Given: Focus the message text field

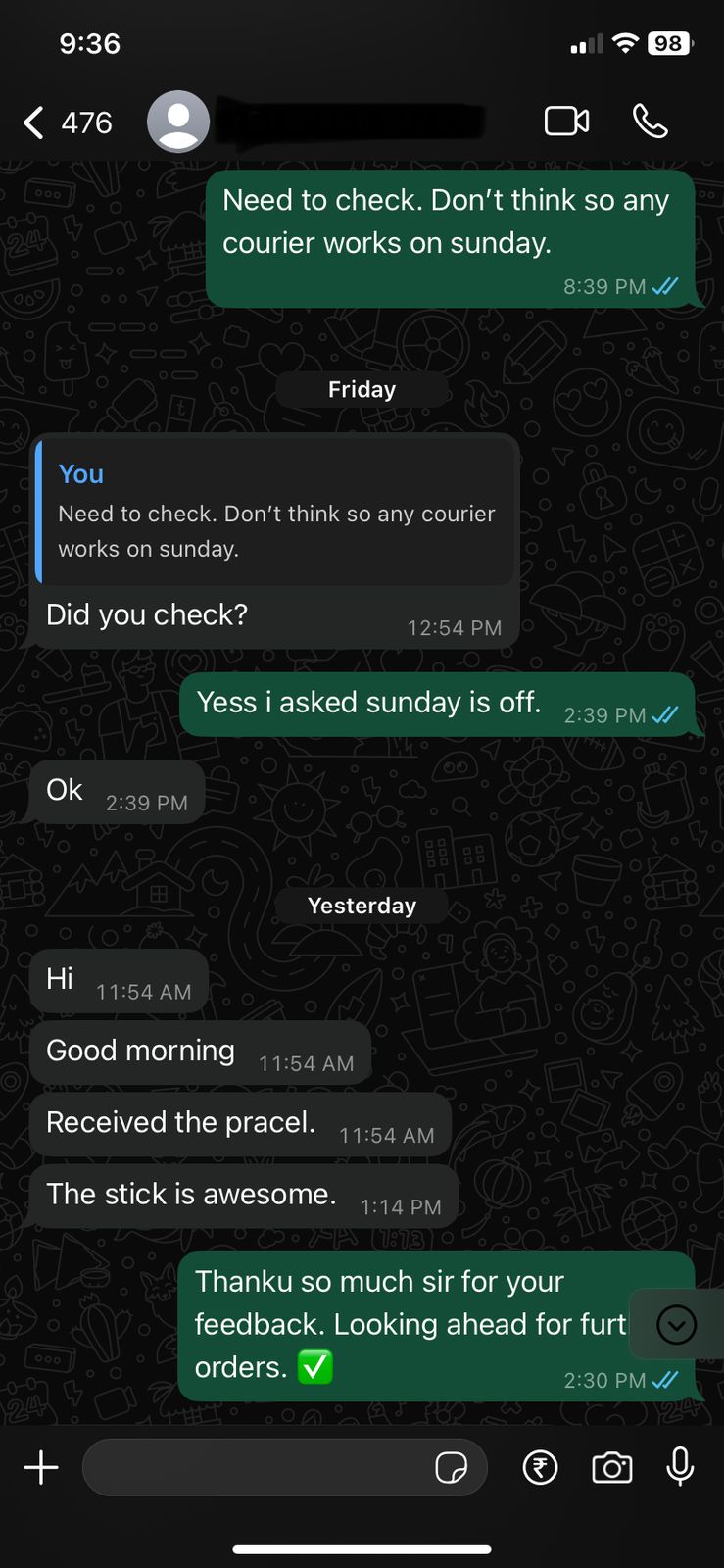Looking at the screenshot, I should [x=255, y=1468].
